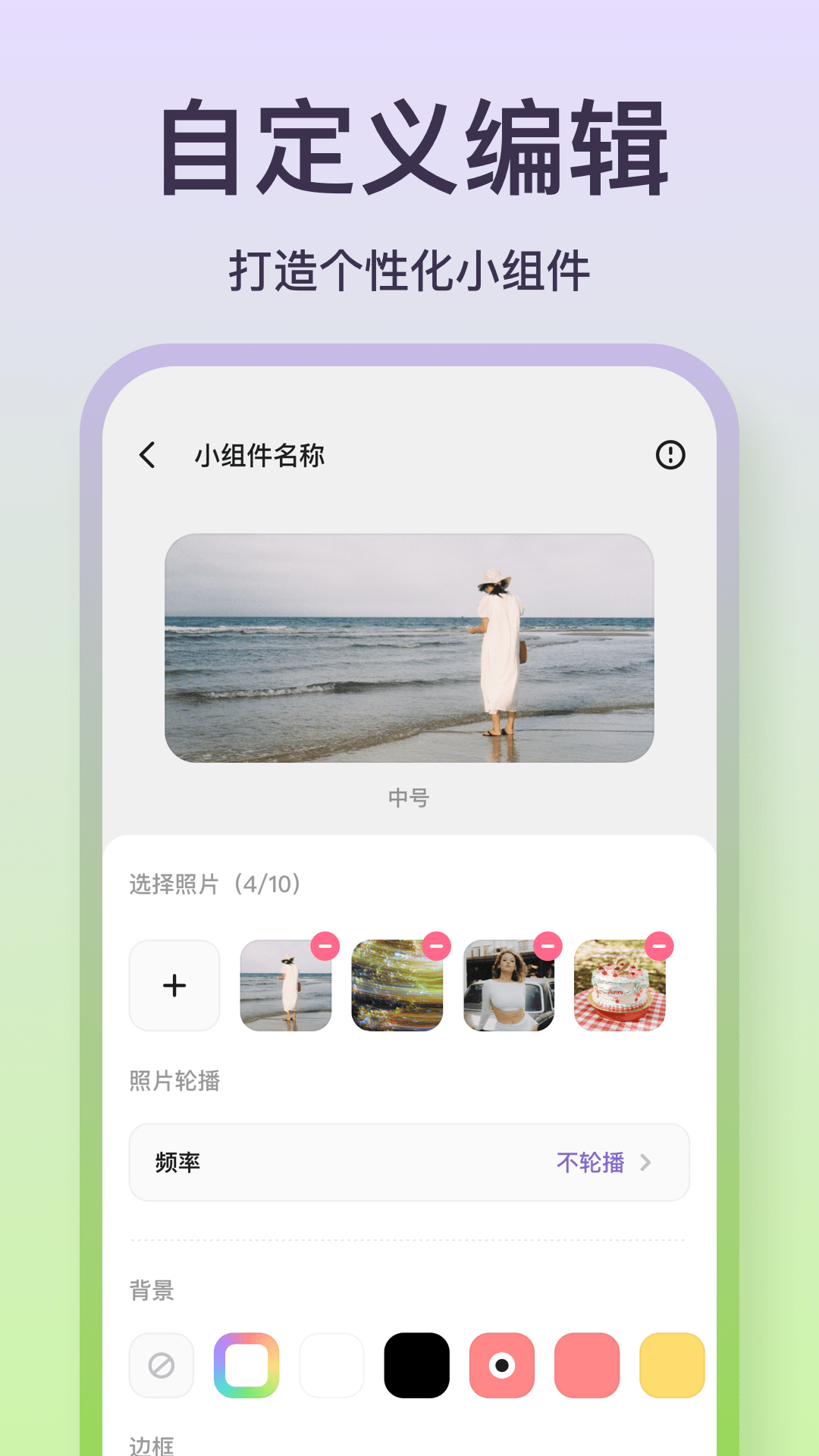
Task: Tap the plus icon to add a photo
Action: [174, 987]
